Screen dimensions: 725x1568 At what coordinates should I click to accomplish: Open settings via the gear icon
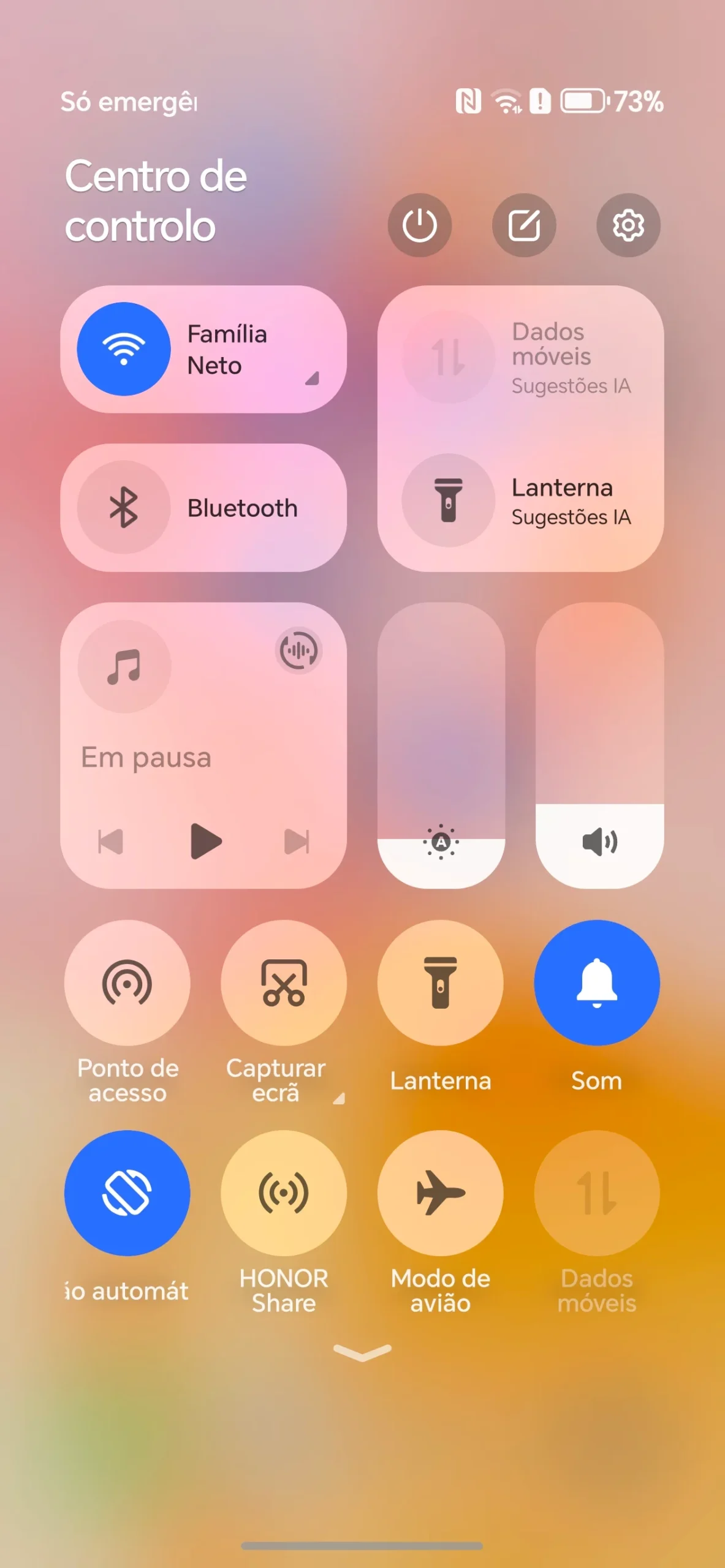(628, 225)
